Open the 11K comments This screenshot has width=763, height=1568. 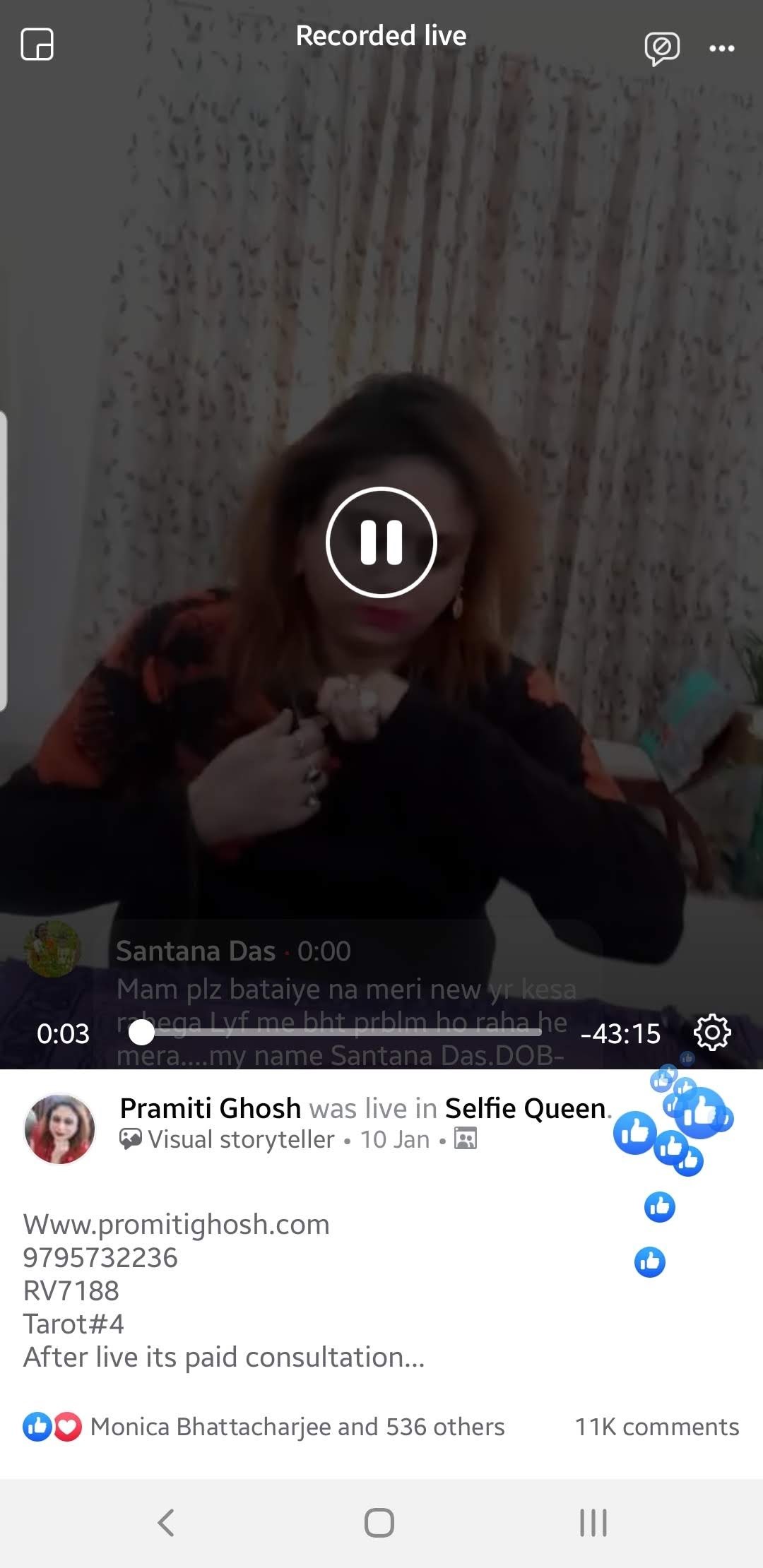click(657, 1427)
